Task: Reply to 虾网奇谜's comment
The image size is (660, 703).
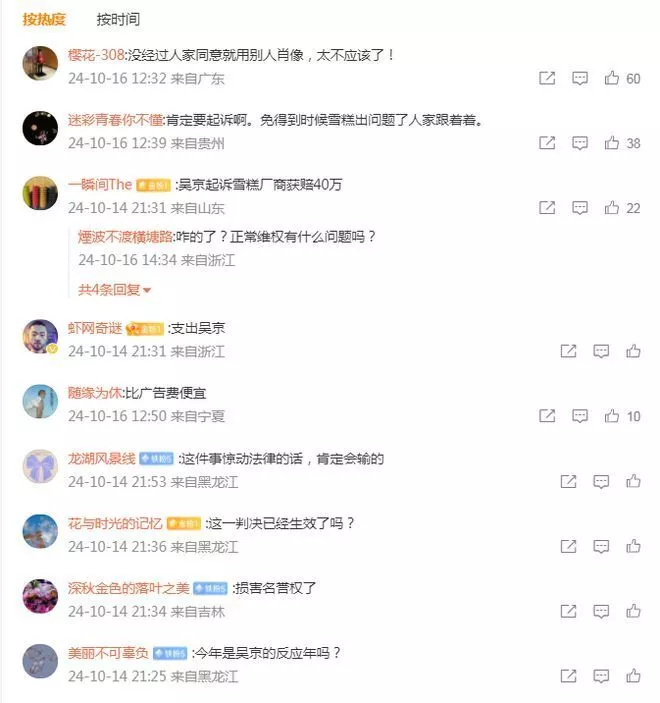Action: point(601,351)
